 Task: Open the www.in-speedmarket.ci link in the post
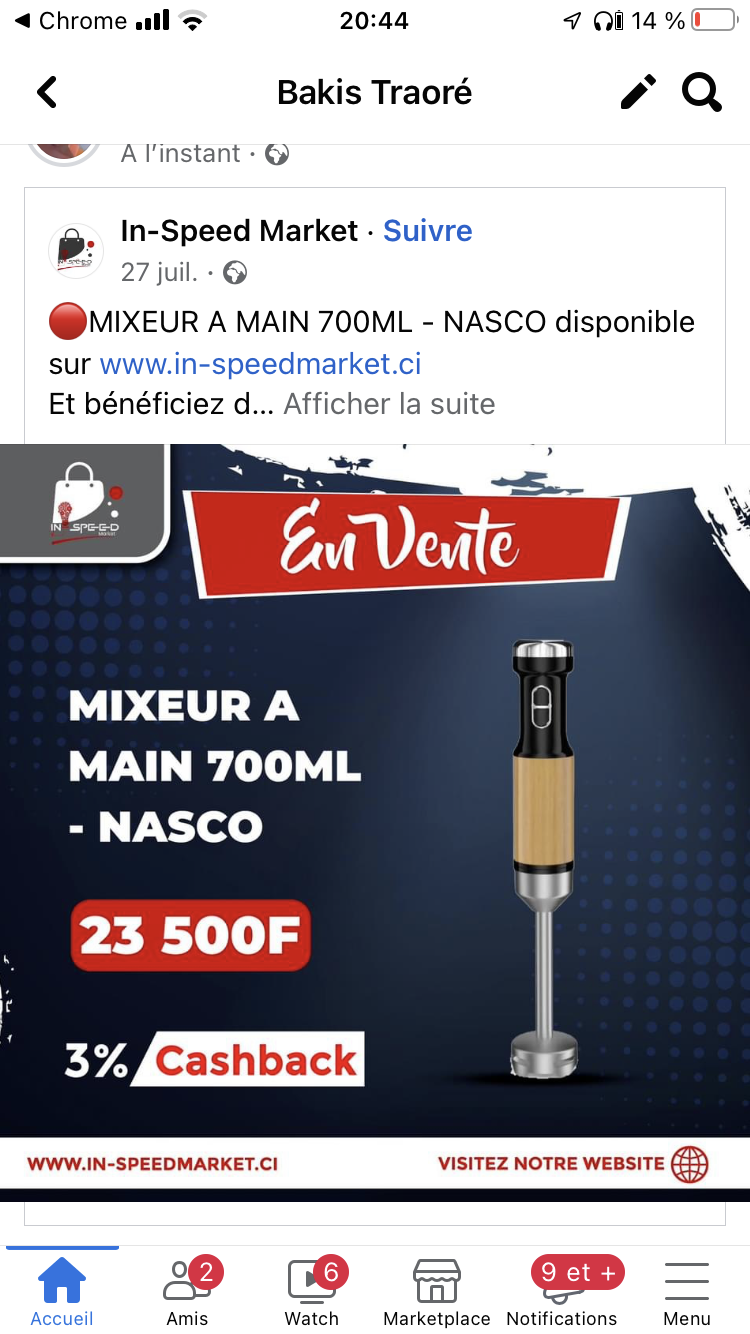[x=260, y=363]
